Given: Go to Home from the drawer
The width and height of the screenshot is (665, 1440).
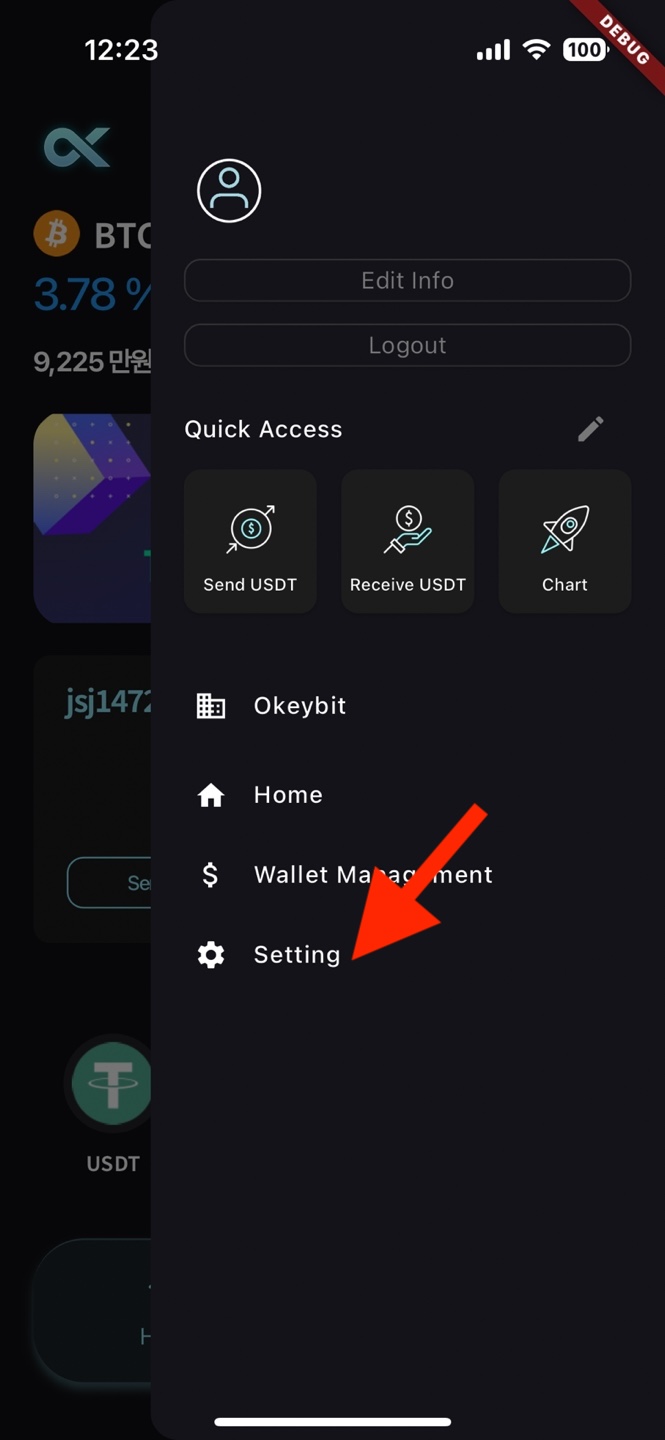Looking at the screenshot, I should point(287,795).
